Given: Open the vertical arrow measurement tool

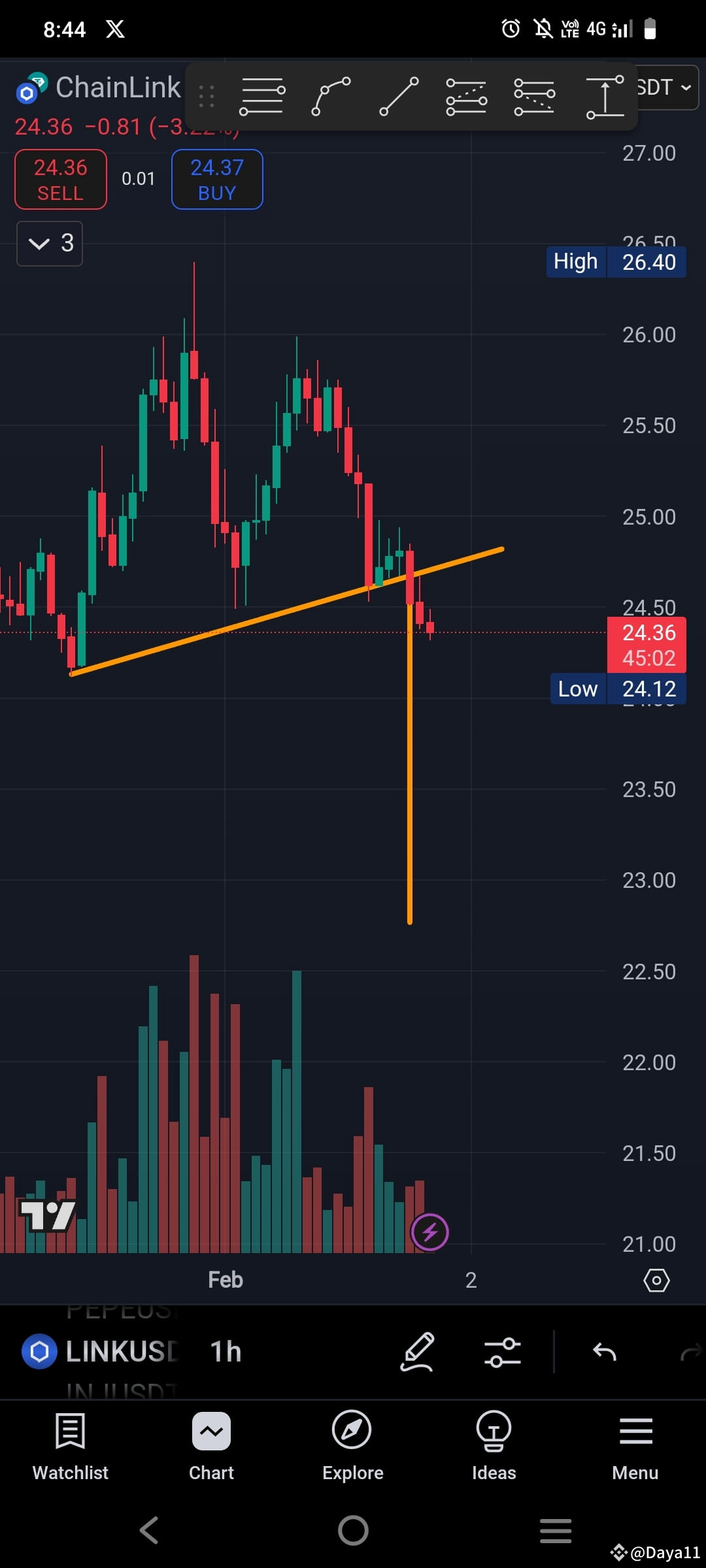Looking at the screenshot, I should pyautogui.click(x=605, y=97).
